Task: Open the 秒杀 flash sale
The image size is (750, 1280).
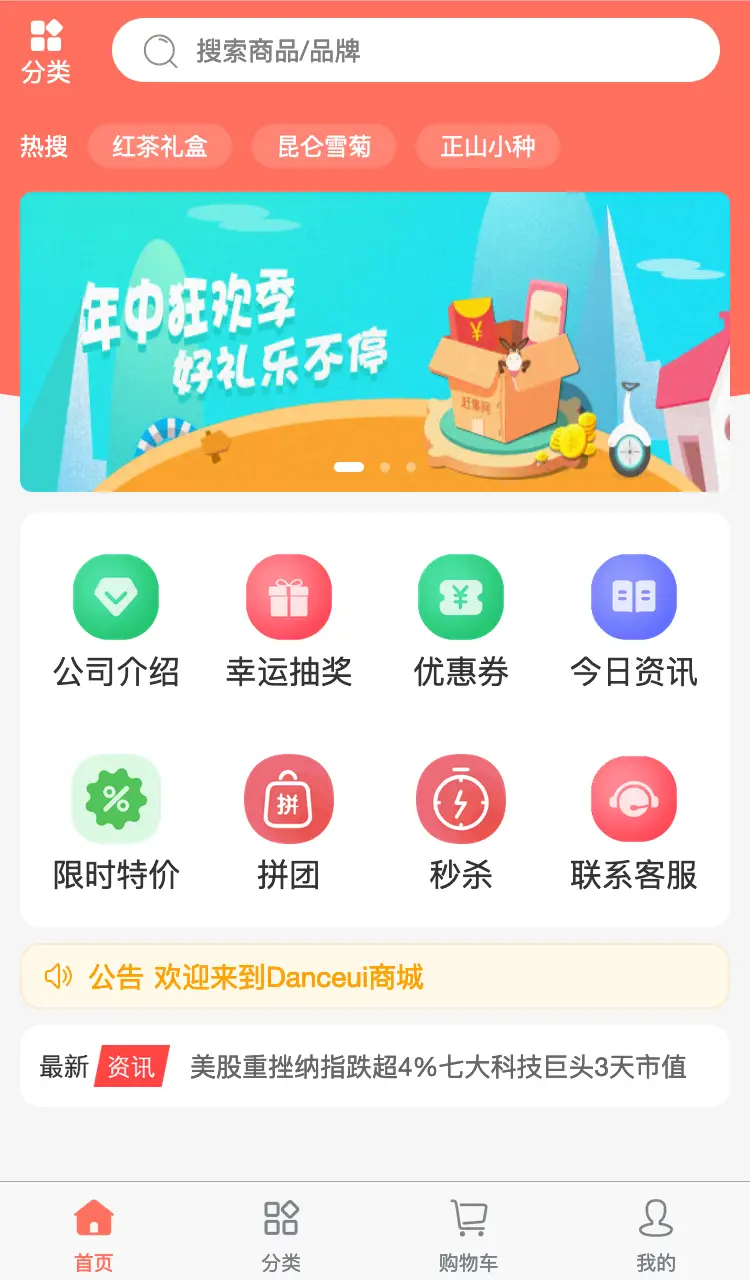Action: click(461, 822)
